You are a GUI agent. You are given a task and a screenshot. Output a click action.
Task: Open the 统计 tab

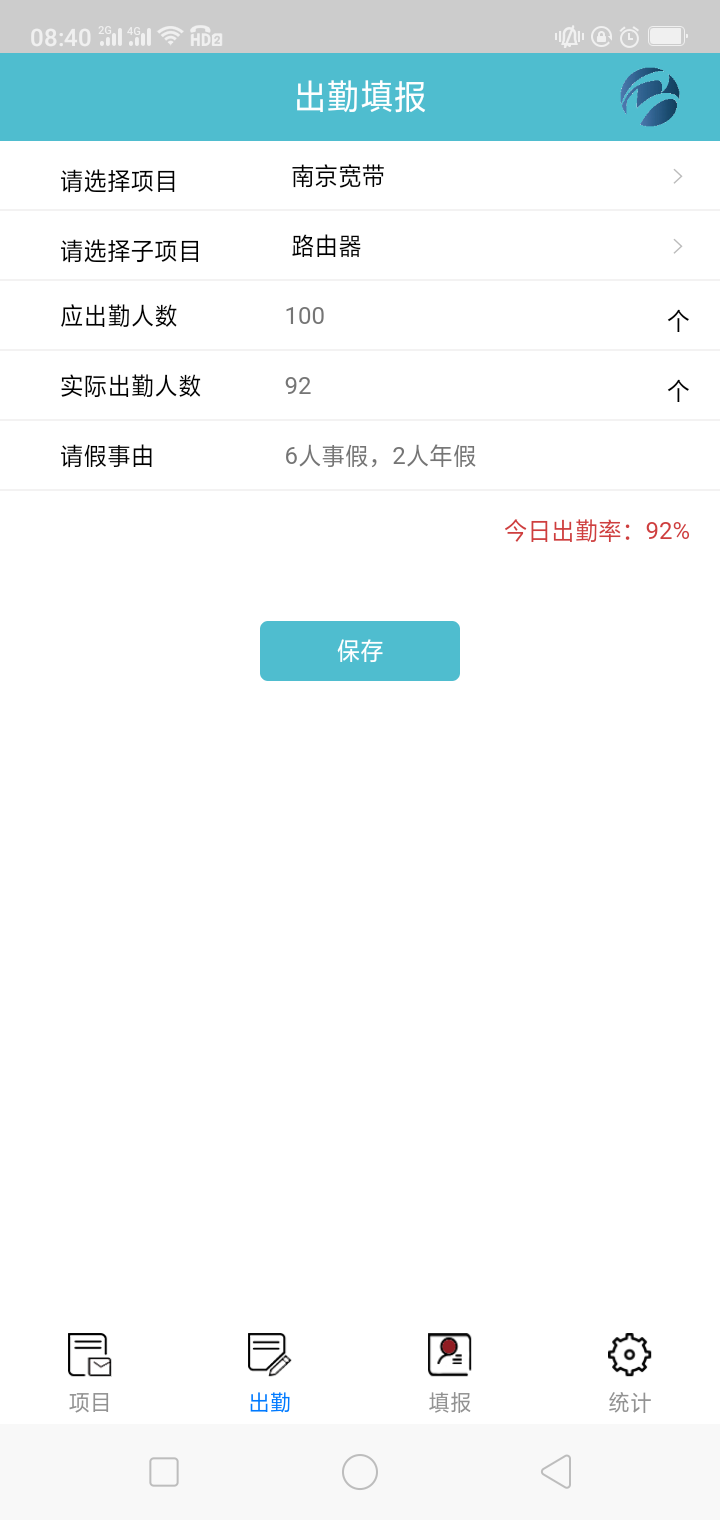(630, 1373)
